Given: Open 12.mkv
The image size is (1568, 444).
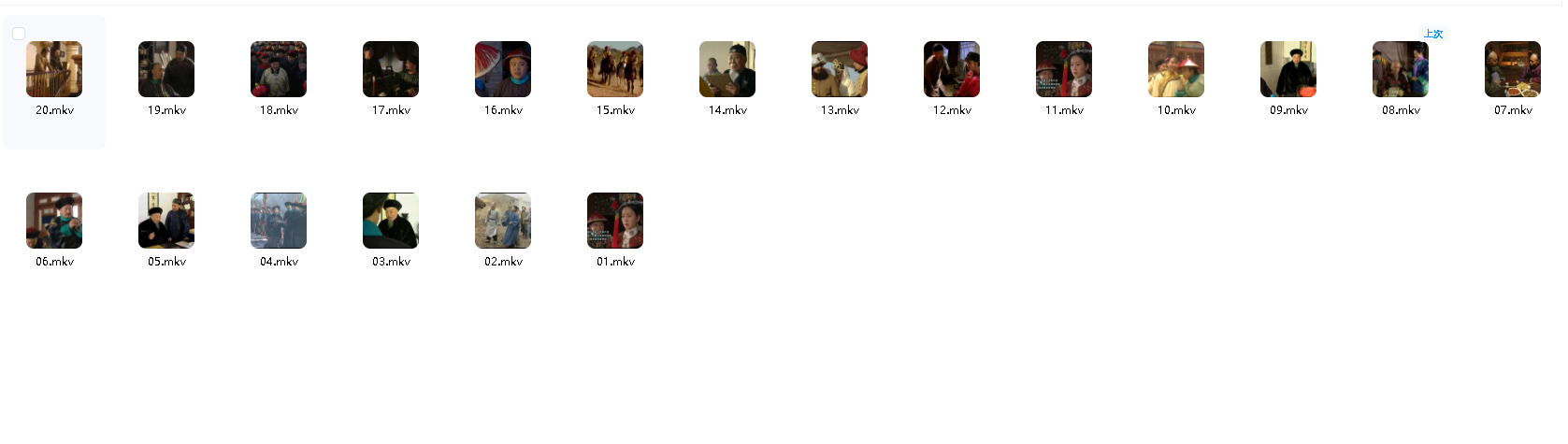Looking at the screenshot, I should pos(952,69).
